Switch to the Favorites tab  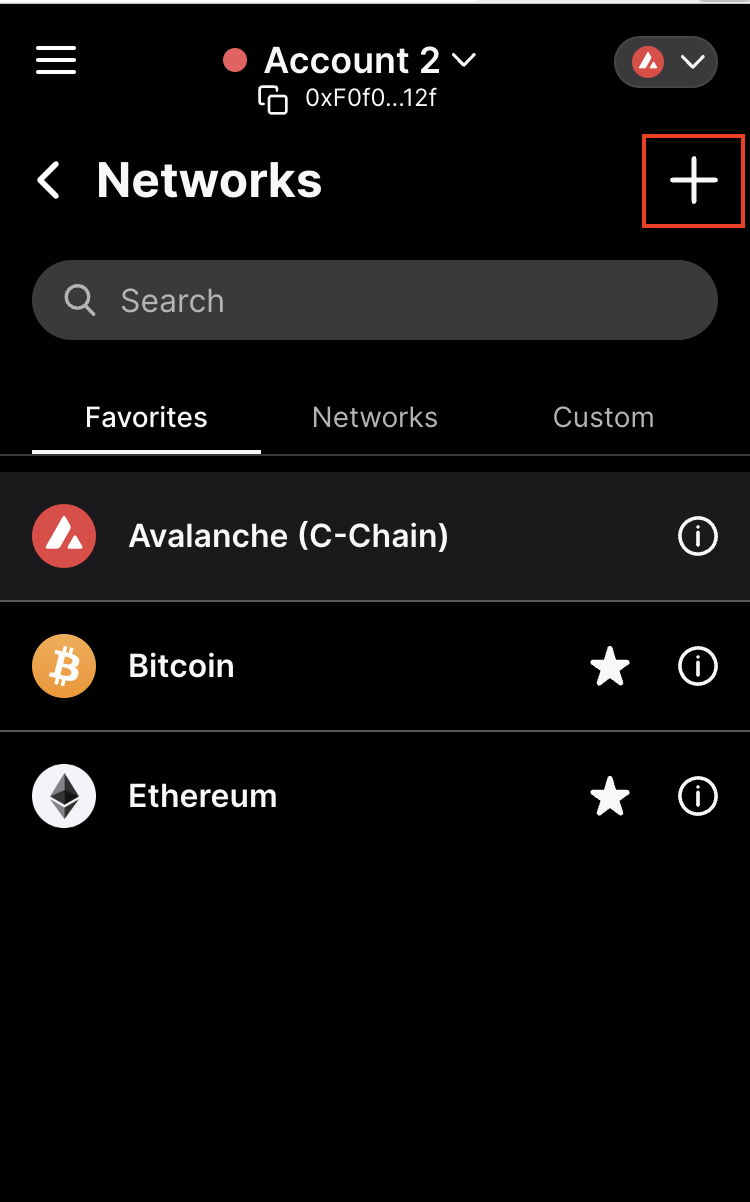[146, 417]
